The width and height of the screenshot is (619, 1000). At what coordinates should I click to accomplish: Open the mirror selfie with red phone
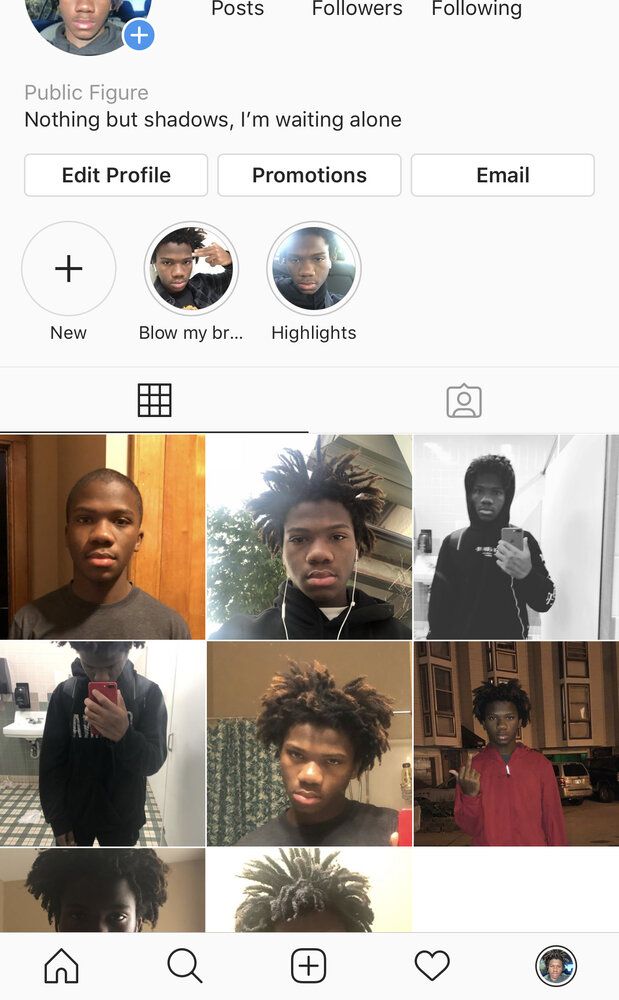102,744
